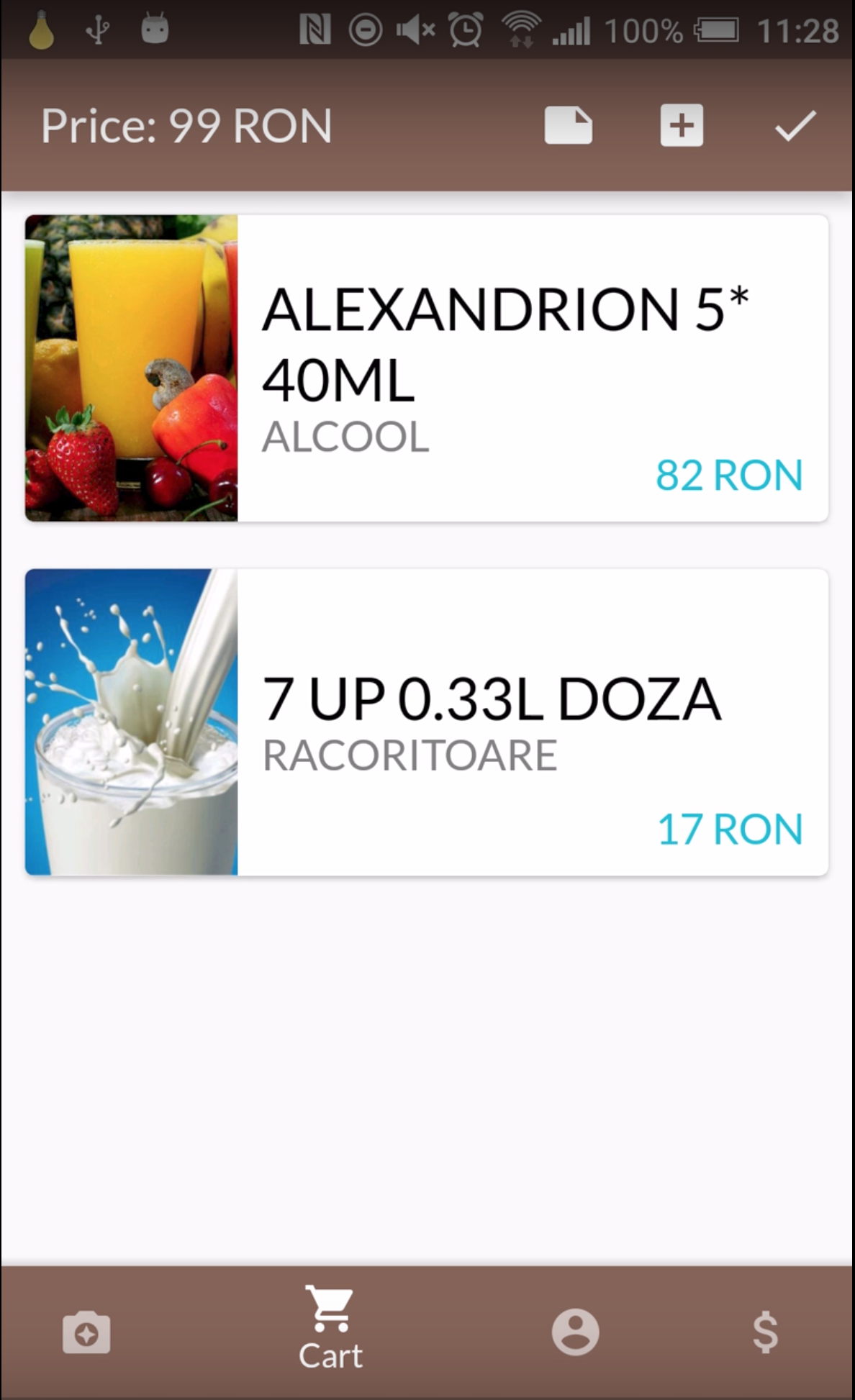The height and width of the screenshot is (1400, 855).
Task: Tap the note icon in the top bar
Action: coord(568,126)
